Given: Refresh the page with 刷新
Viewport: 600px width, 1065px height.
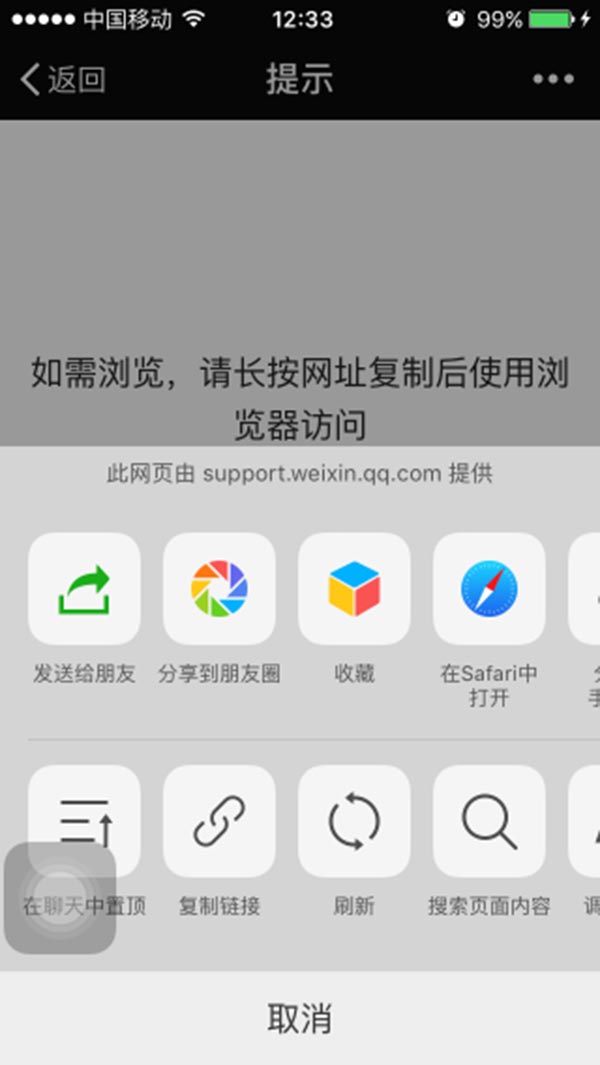Looking at the screenshot, I should [x=354, y=822].
